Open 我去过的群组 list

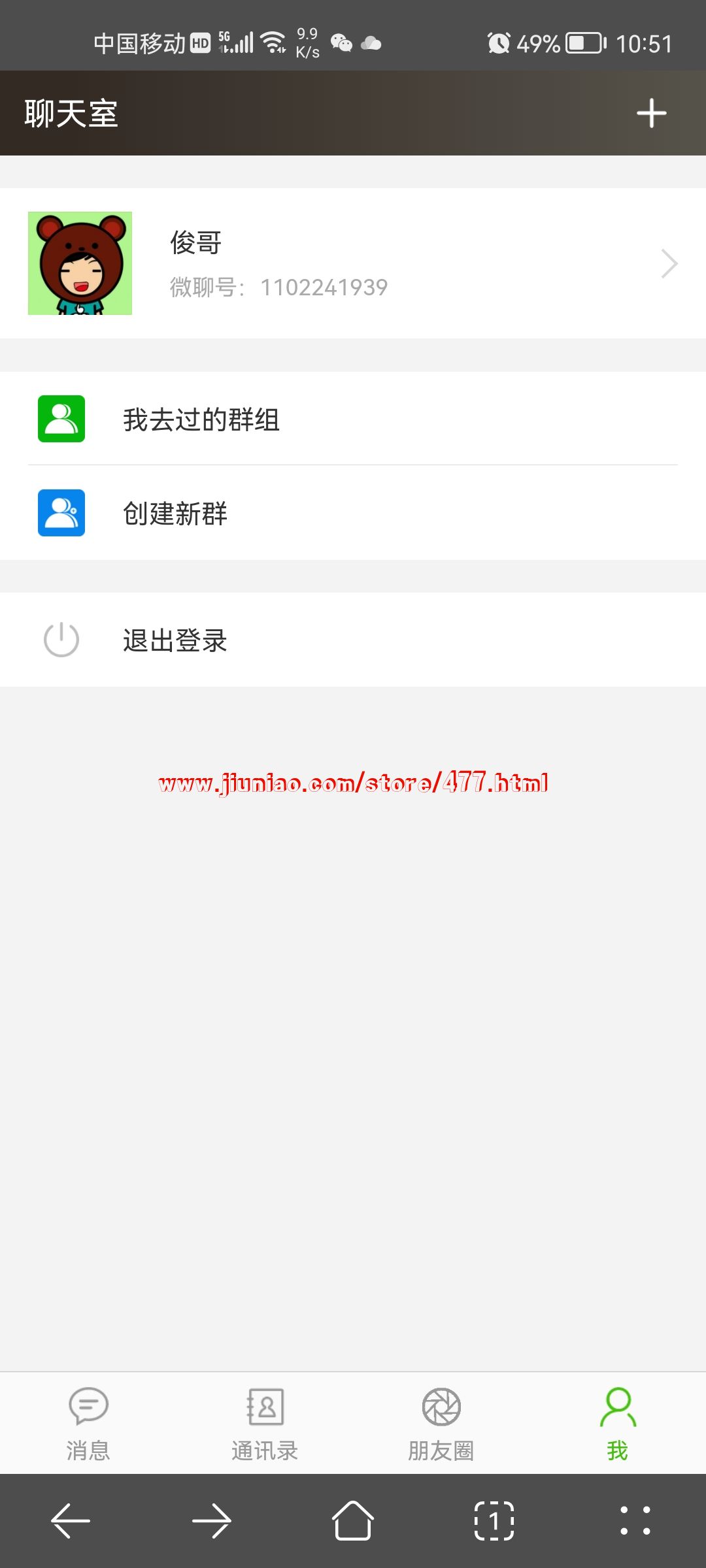coord(353,419)
